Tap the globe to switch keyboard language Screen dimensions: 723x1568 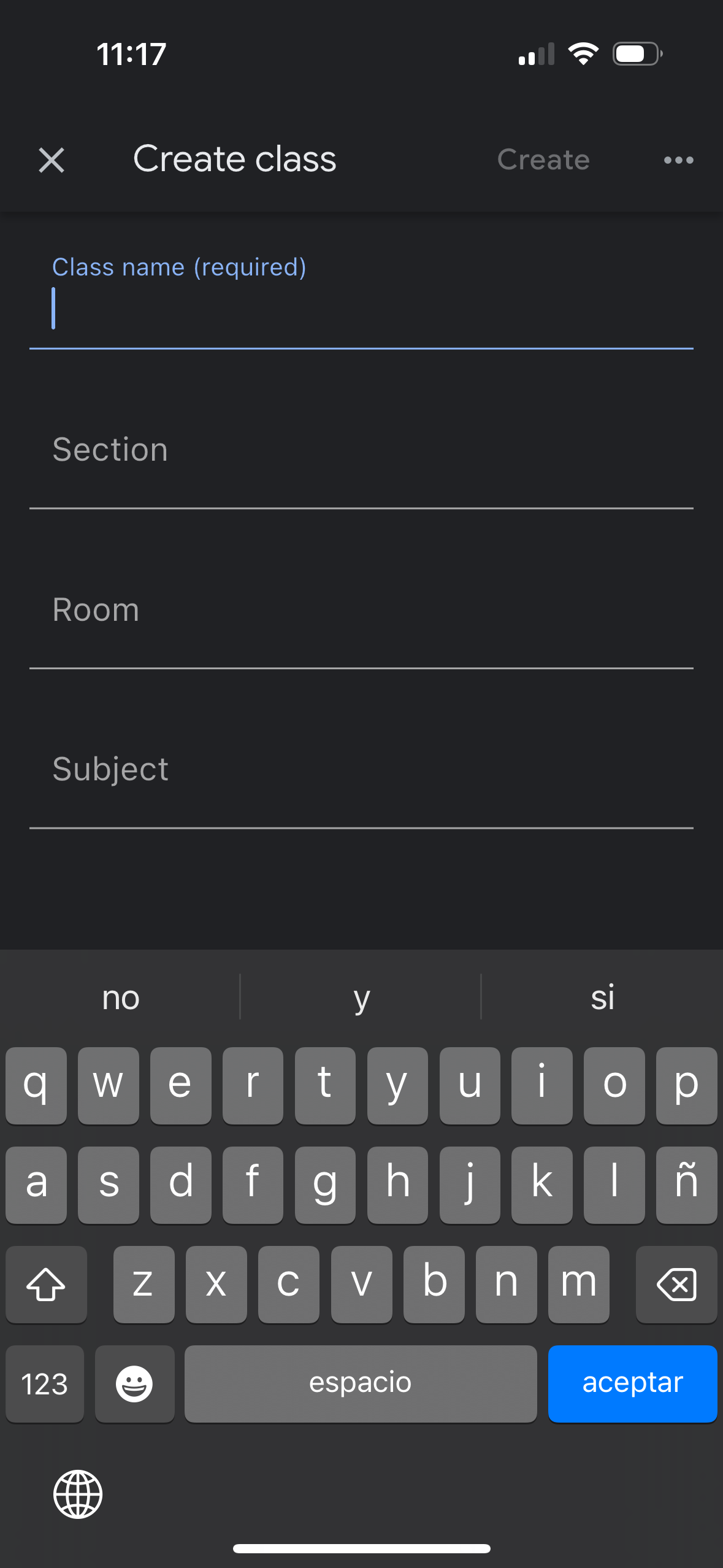coord(78,1495)
